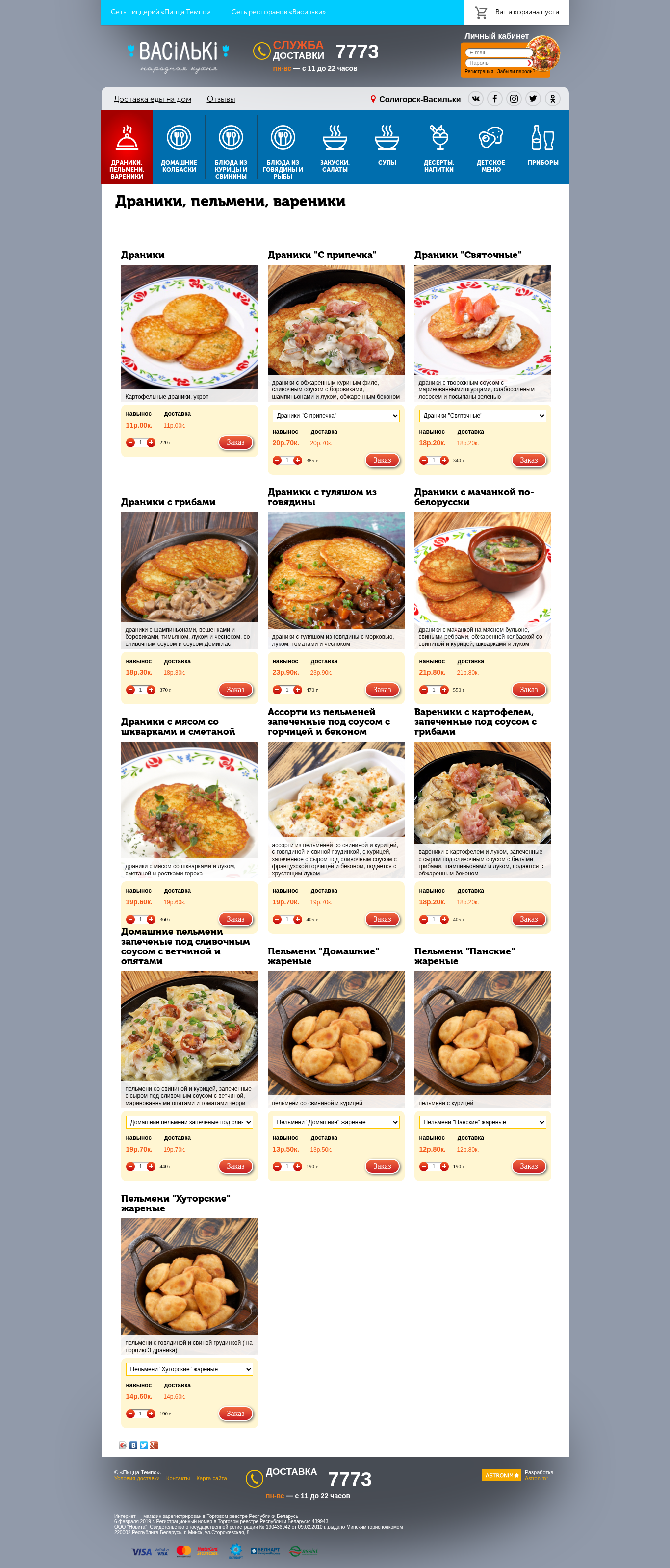Open the VK social page icon

(x=476, y=99)
